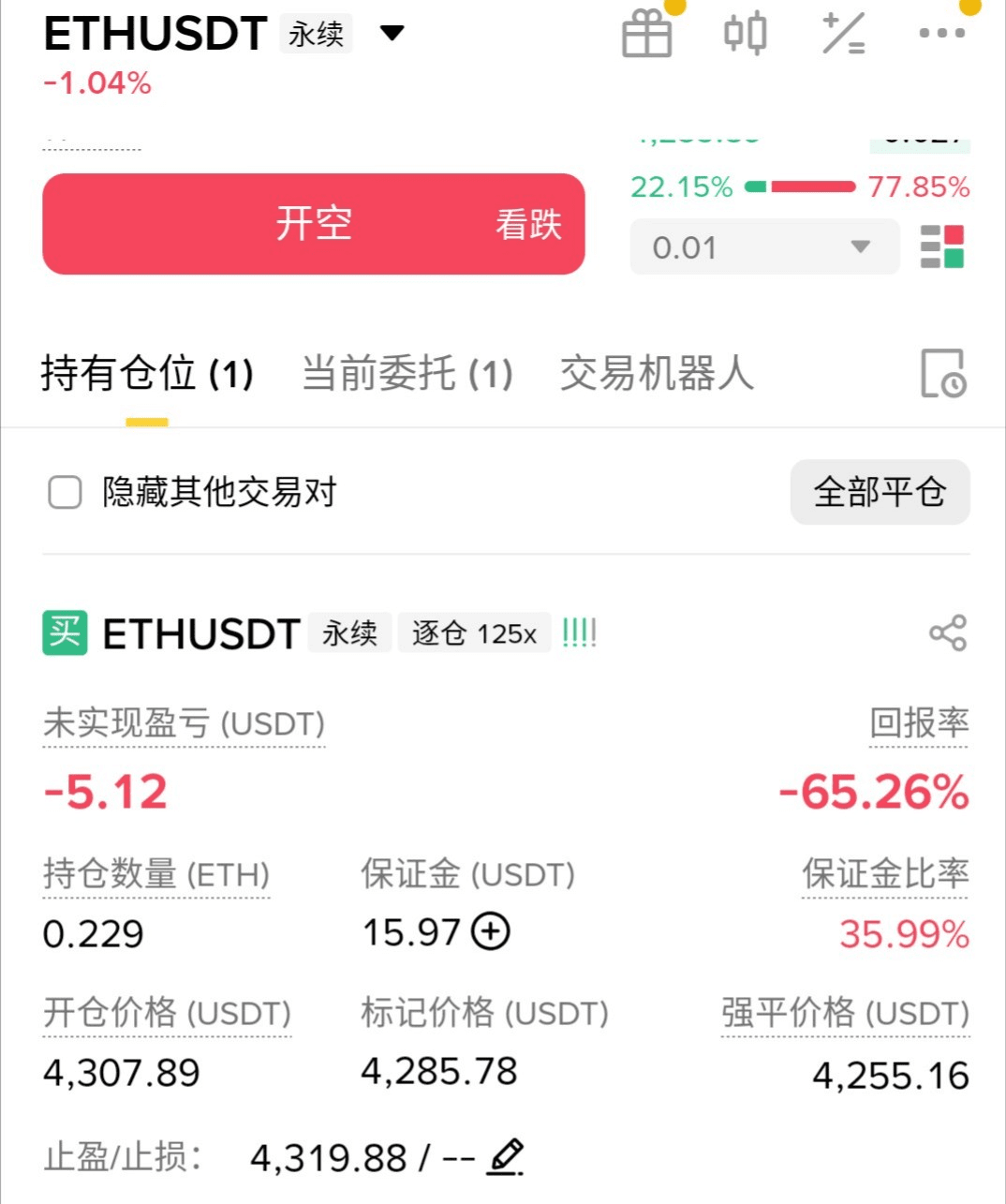The width and height of the screenshot is (1006, 1204).
Task: Switch to 当前委托 (1) tab
Action: tap(407, 374)
